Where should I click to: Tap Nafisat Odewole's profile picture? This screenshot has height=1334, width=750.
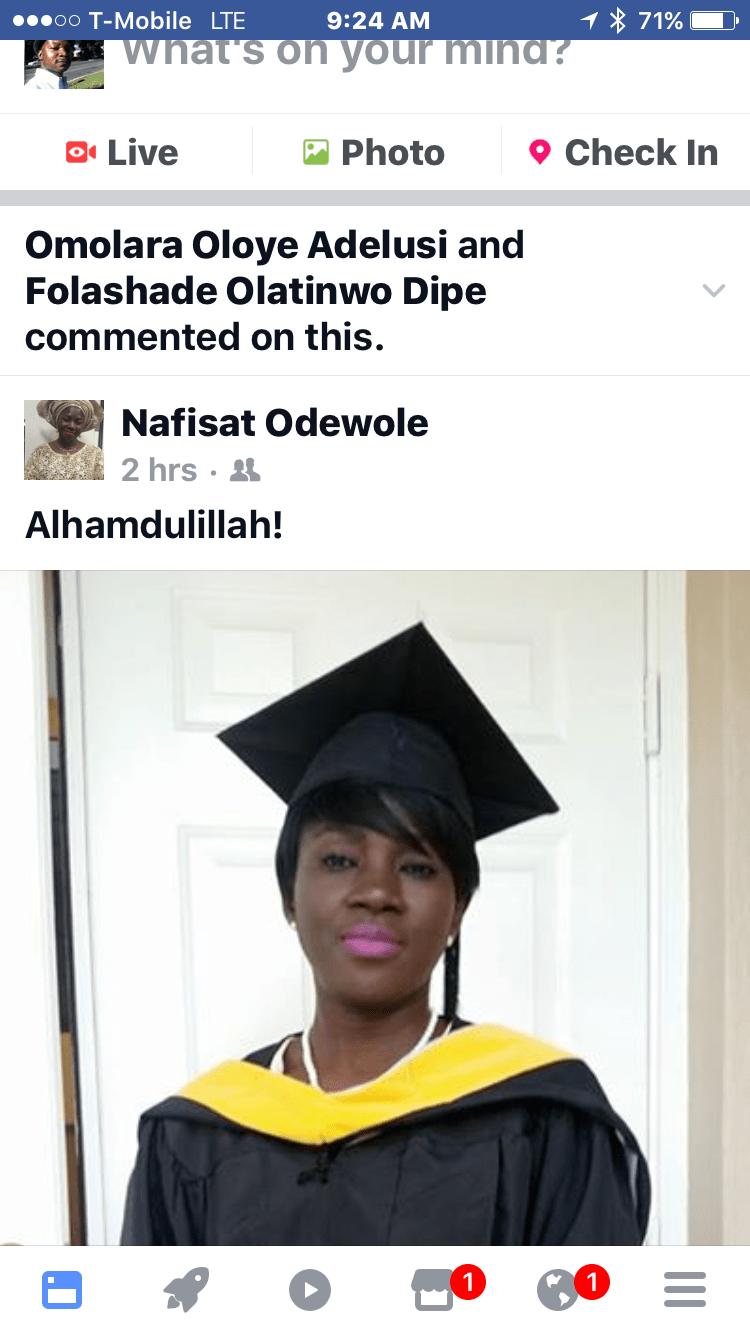(x=64, y=440)
